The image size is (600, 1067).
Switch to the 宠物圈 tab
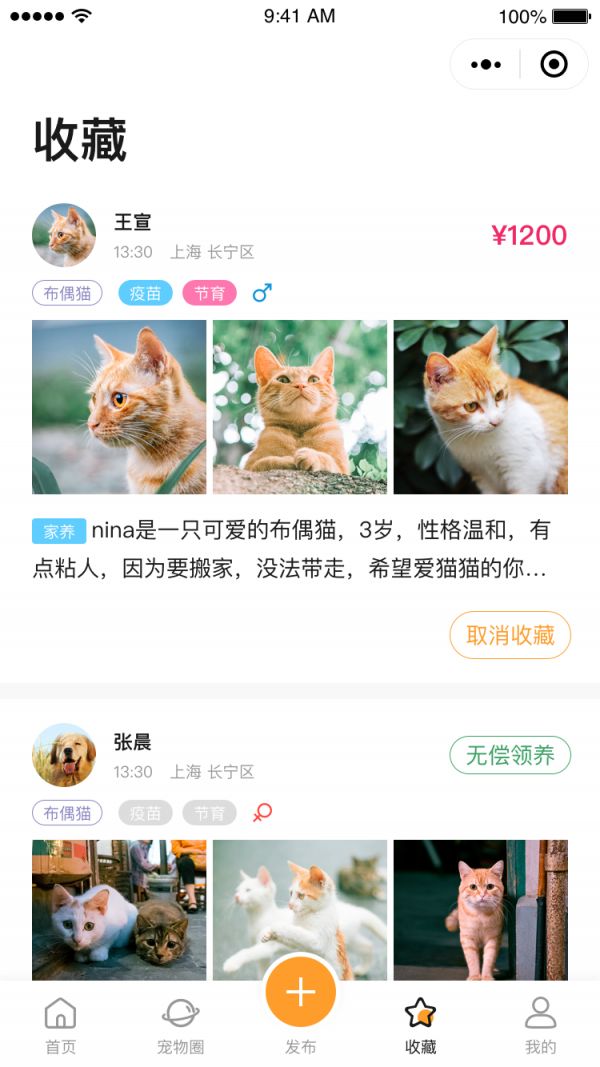[x=180, y=1025]
